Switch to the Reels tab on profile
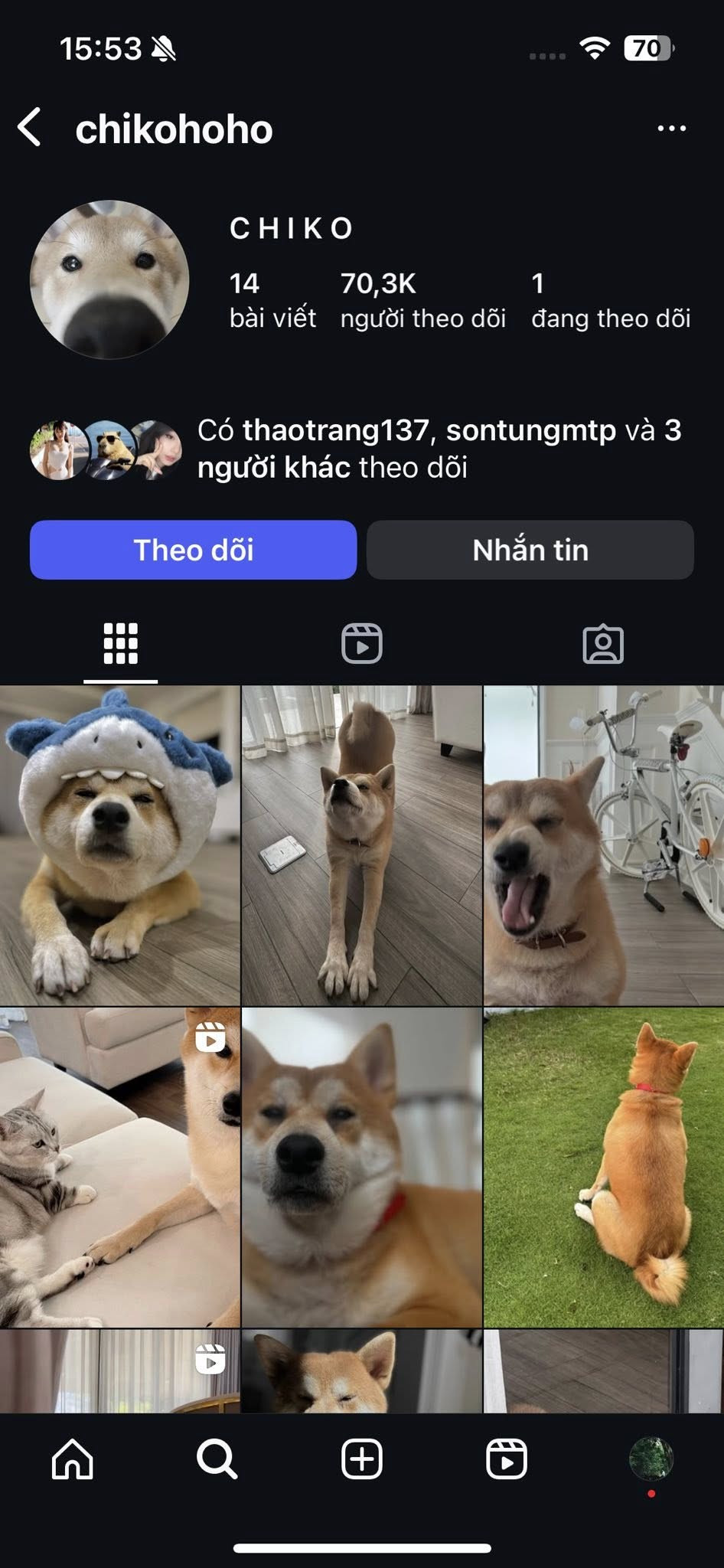 tap(361, 643)
